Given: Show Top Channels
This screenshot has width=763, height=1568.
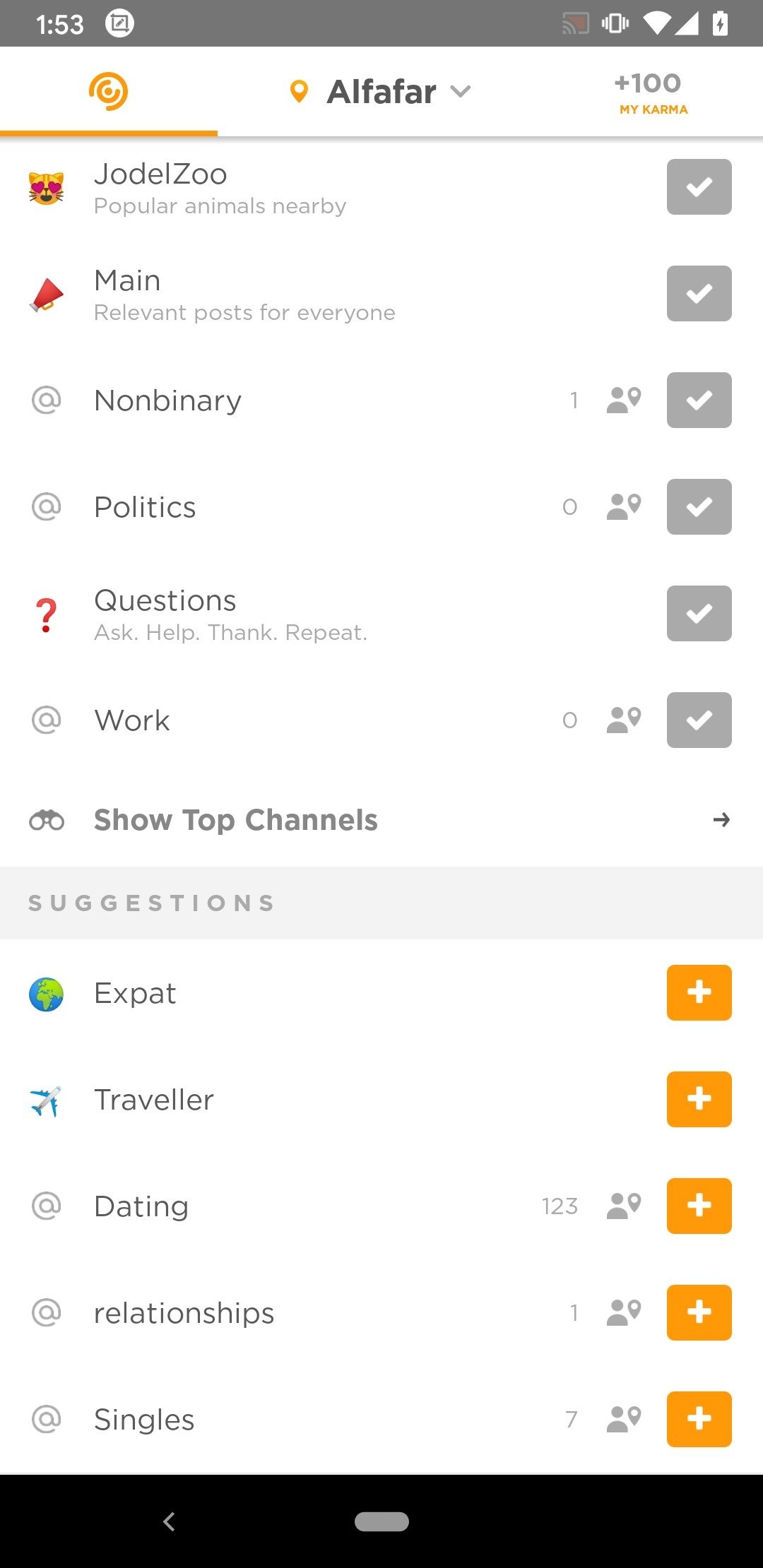Looking at the screenshot, I should coord(381,820).
